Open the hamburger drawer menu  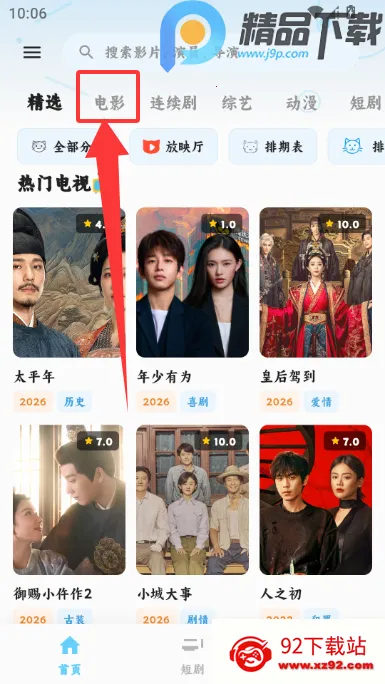[x=32, y=52]
